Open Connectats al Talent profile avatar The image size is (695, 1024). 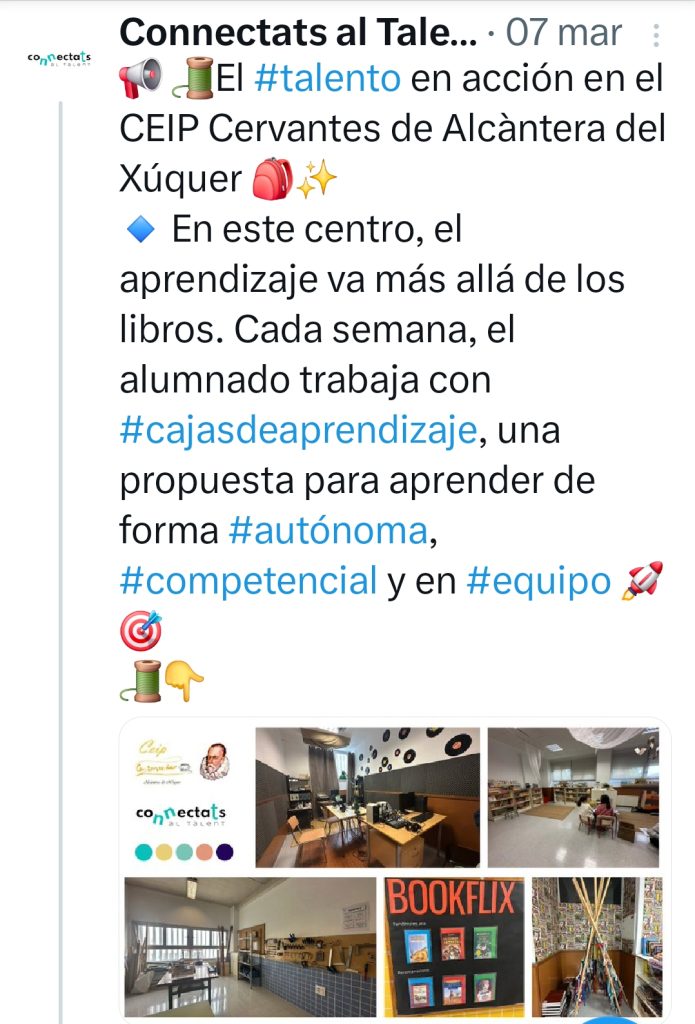(59, 60)
